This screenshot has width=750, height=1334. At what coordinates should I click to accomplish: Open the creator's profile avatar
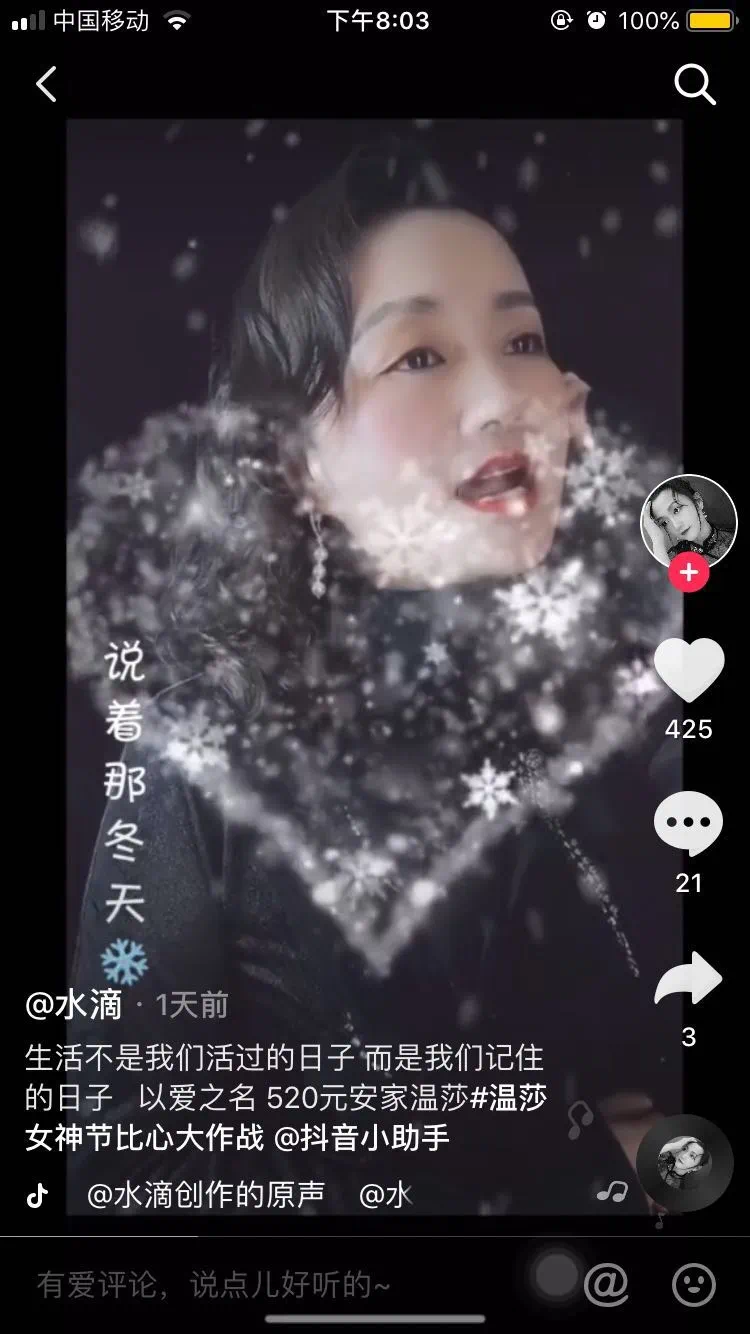click(x=688, y=522)
